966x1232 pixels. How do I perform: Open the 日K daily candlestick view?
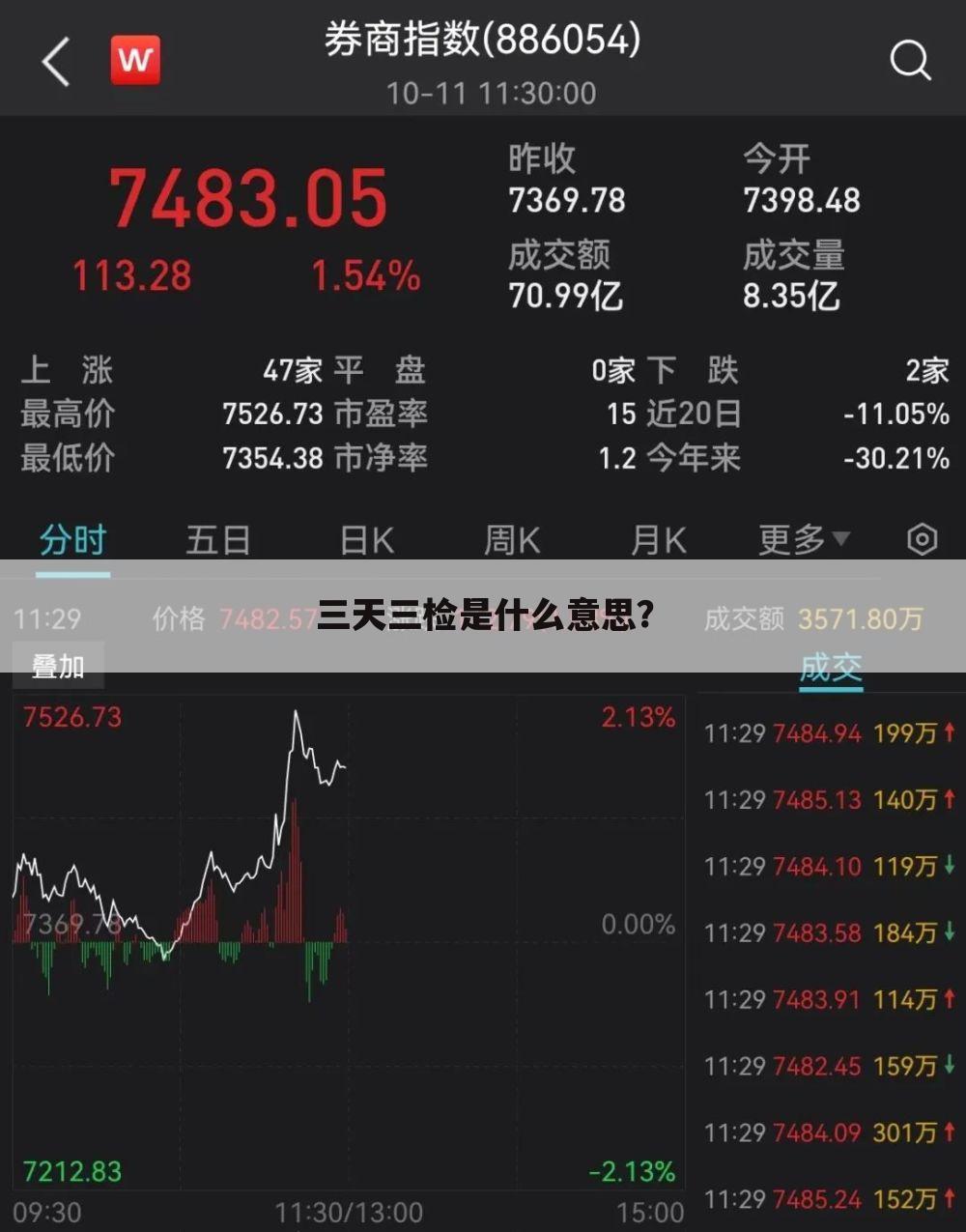coord(364,539)
